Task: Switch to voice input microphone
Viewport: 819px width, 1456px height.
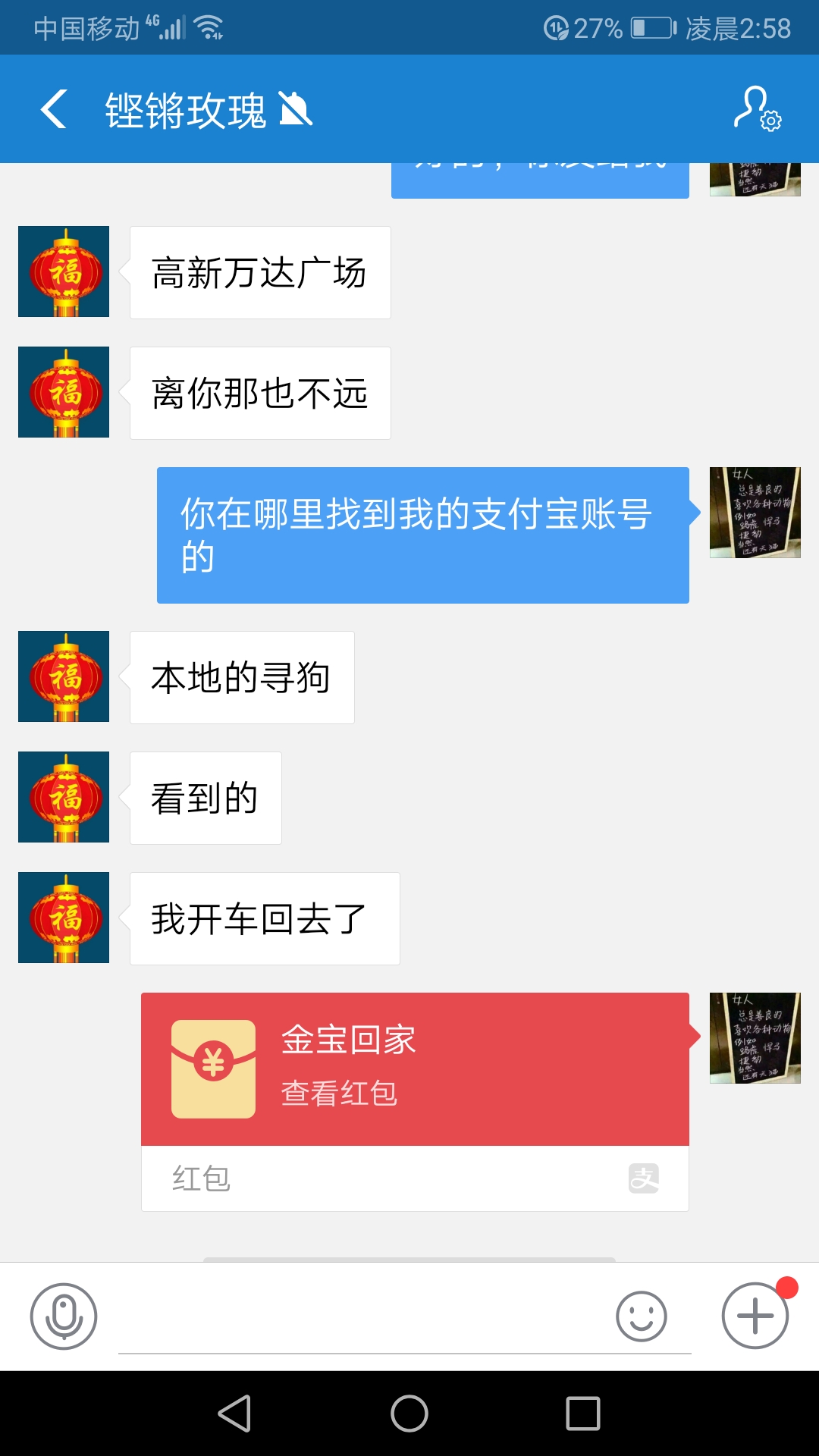Action: pyautogui.click(x=64, y=1316)
